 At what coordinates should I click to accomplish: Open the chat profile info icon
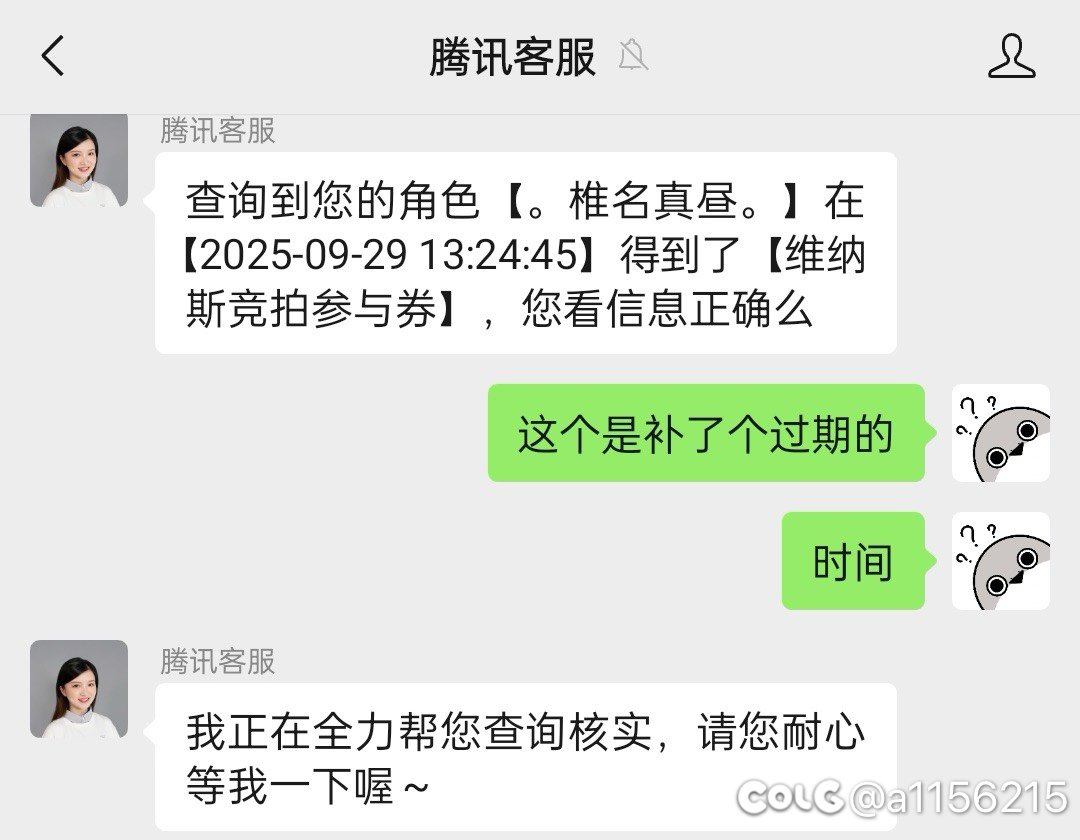pyautogui.click(x=1011, y=56)
